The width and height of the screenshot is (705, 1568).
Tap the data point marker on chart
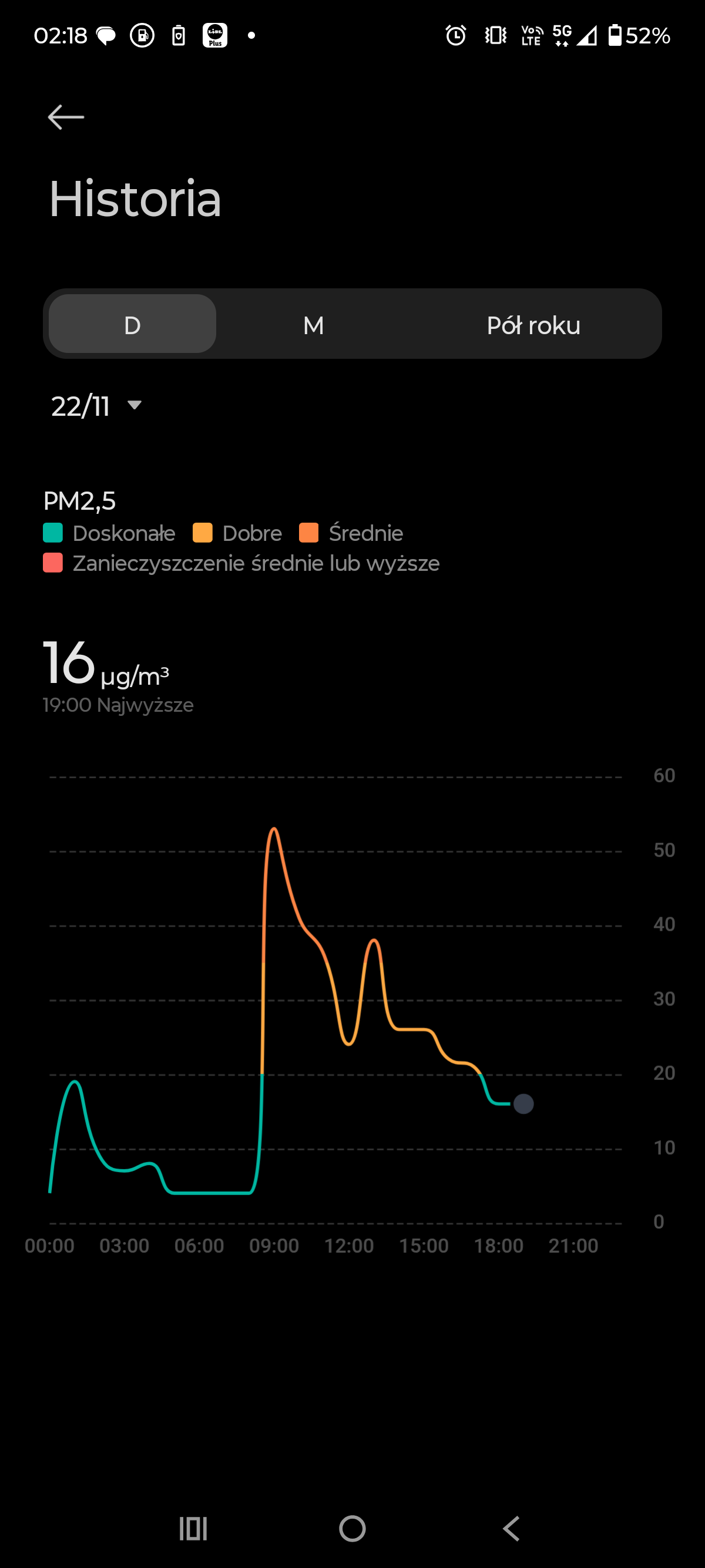pyautogui.click(x=523, y=1103)
